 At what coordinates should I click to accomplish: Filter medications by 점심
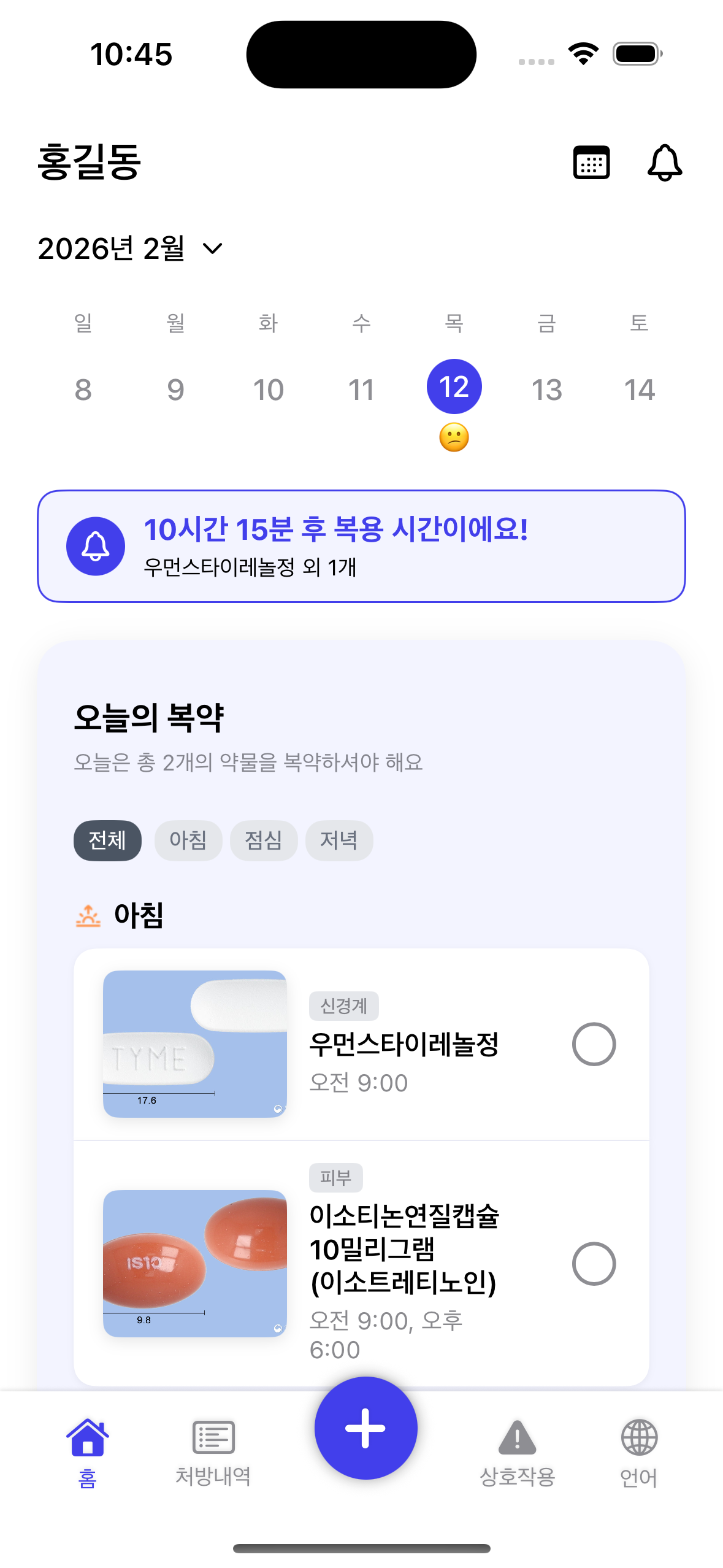click(264, 841)
